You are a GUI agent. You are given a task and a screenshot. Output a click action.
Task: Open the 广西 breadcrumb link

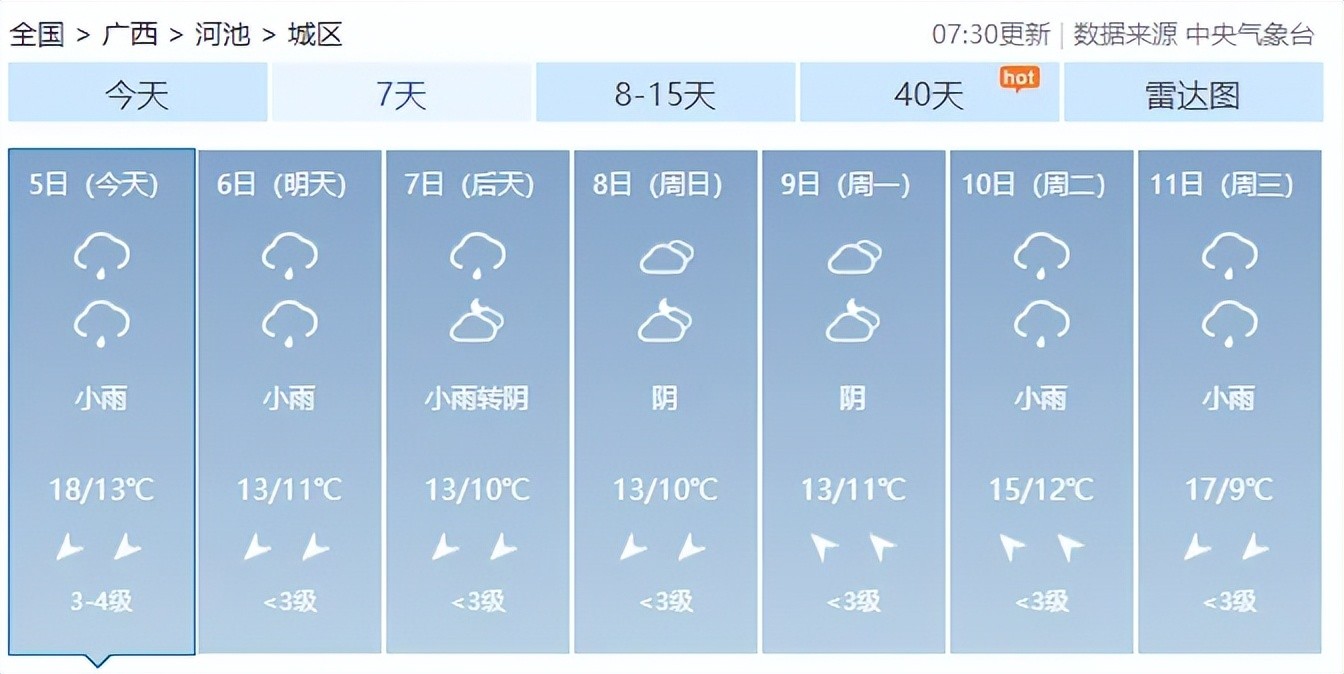pyautogui.click(x=130, y=34)
